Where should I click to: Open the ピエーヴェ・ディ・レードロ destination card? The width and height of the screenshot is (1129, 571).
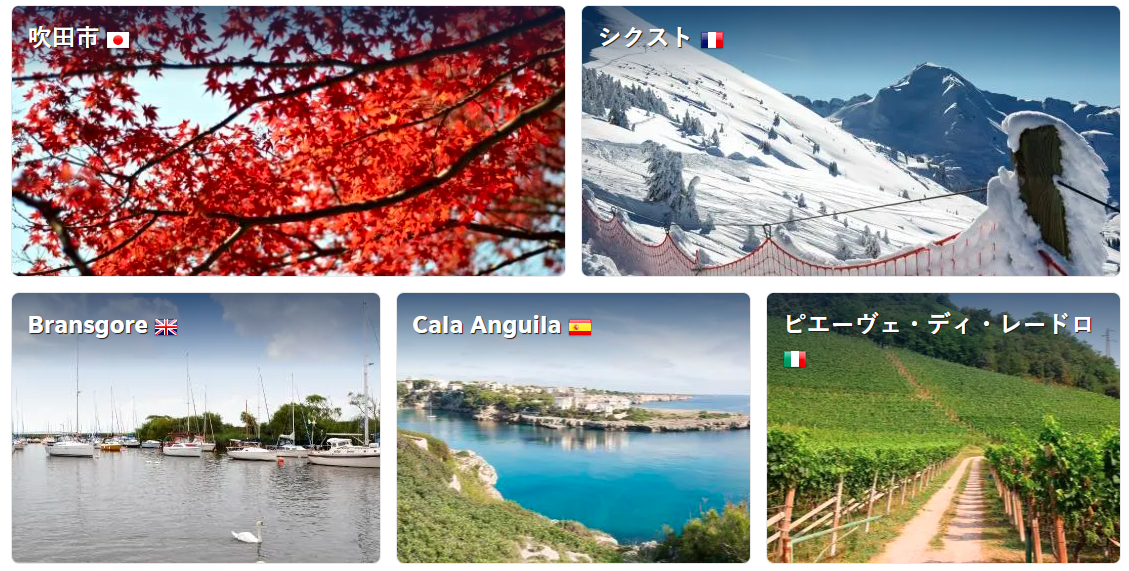943,428
